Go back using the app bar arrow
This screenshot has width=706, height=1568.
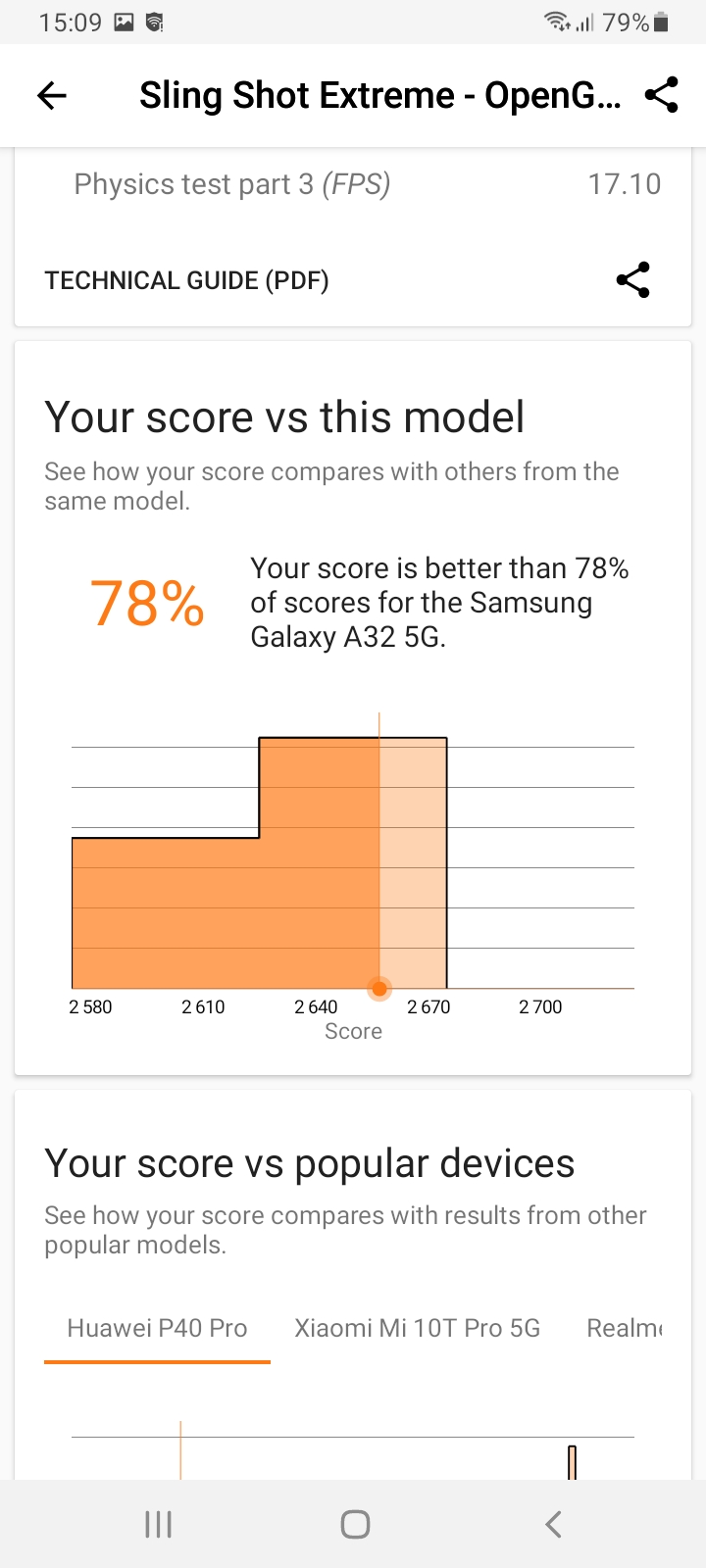(52, 95)
